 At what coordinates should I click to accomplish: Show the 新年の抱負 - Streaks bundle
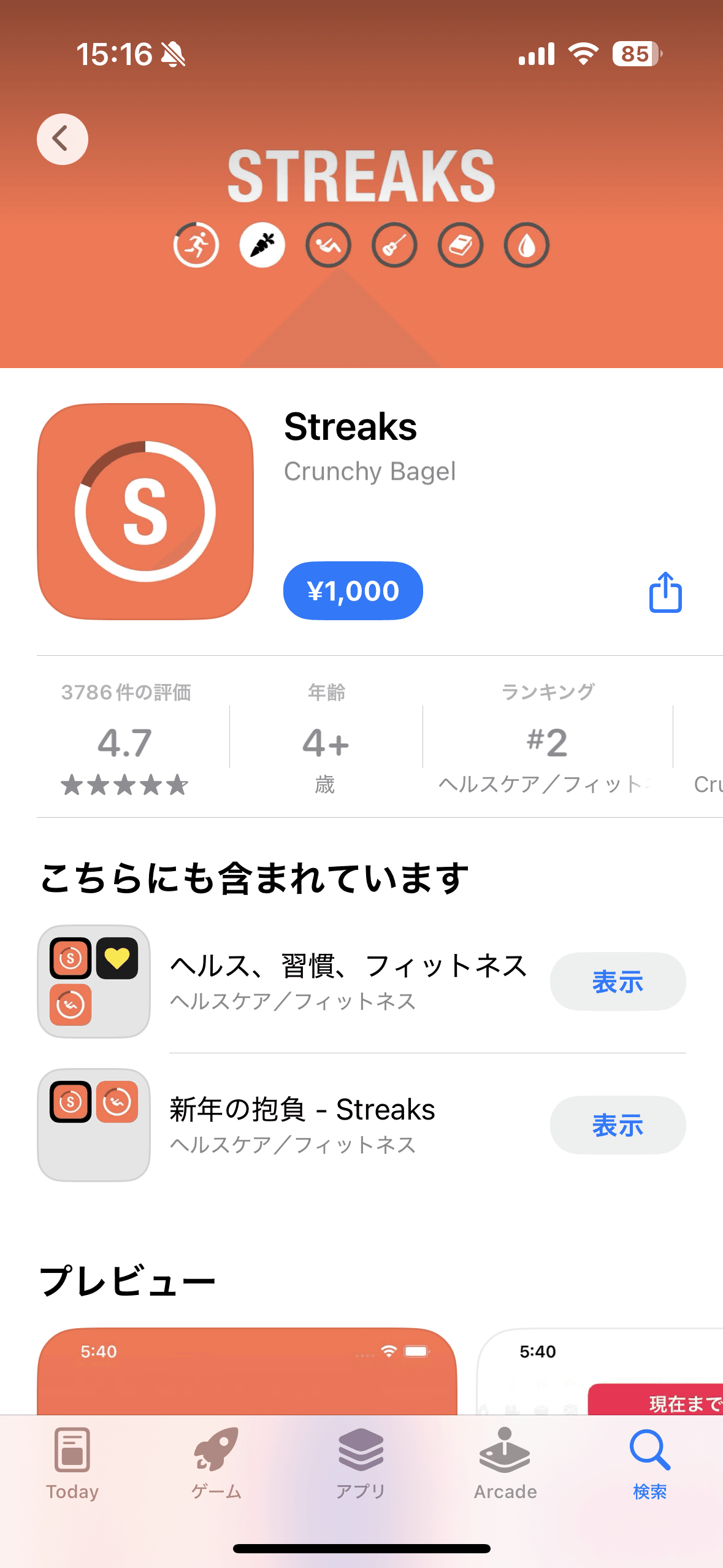pos(617,1125)
